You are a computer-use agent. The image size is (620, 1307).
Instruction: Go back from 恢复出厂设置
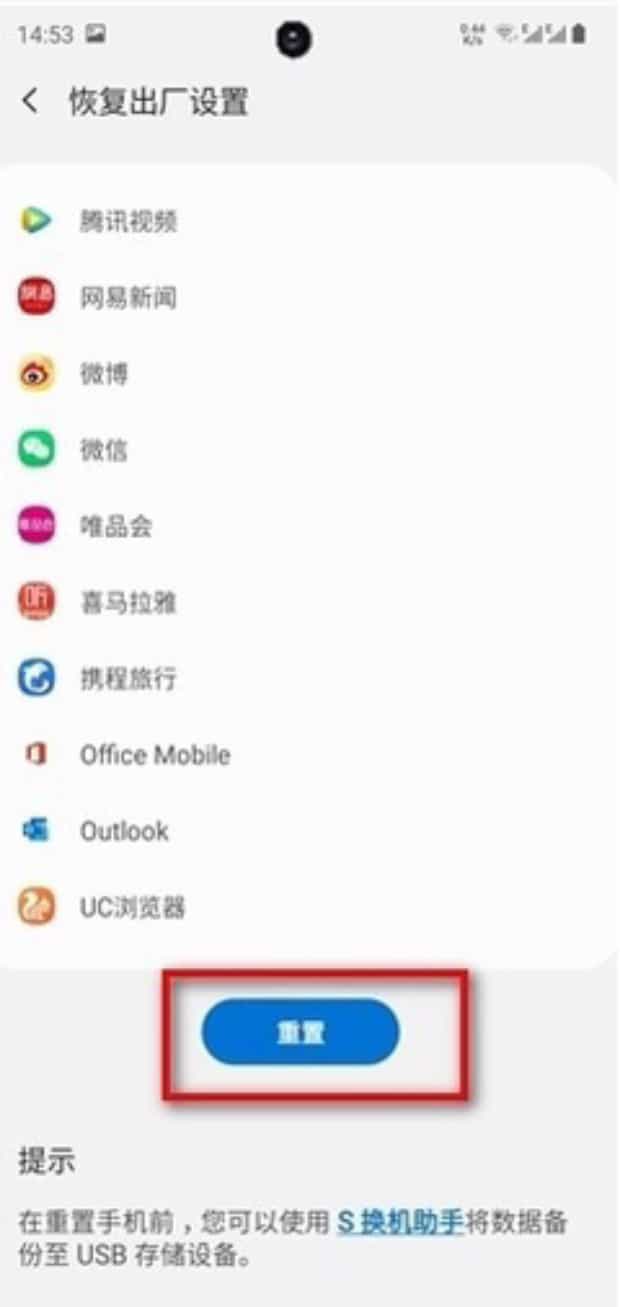(x=31, y=101)
